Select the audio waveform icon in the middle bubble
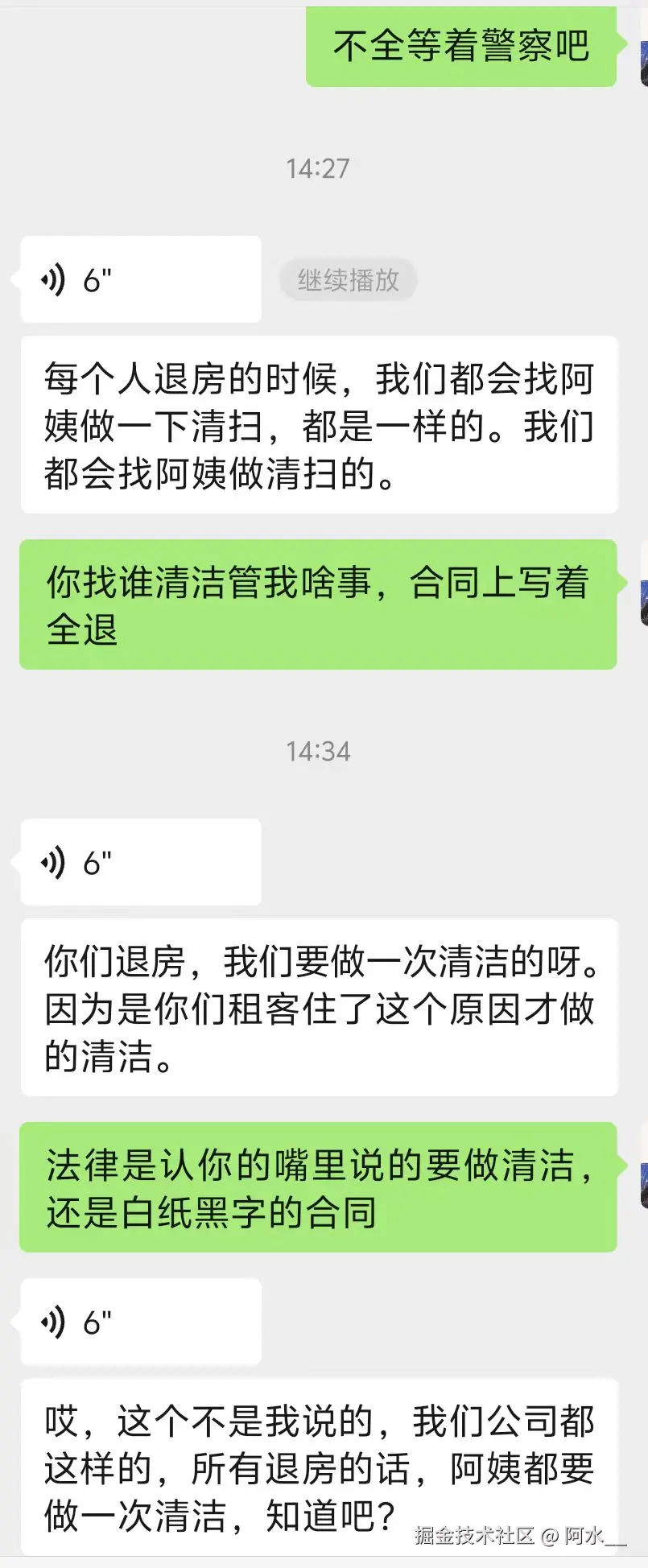This screenshot has width=648, height=1568. tap(53, 861)
